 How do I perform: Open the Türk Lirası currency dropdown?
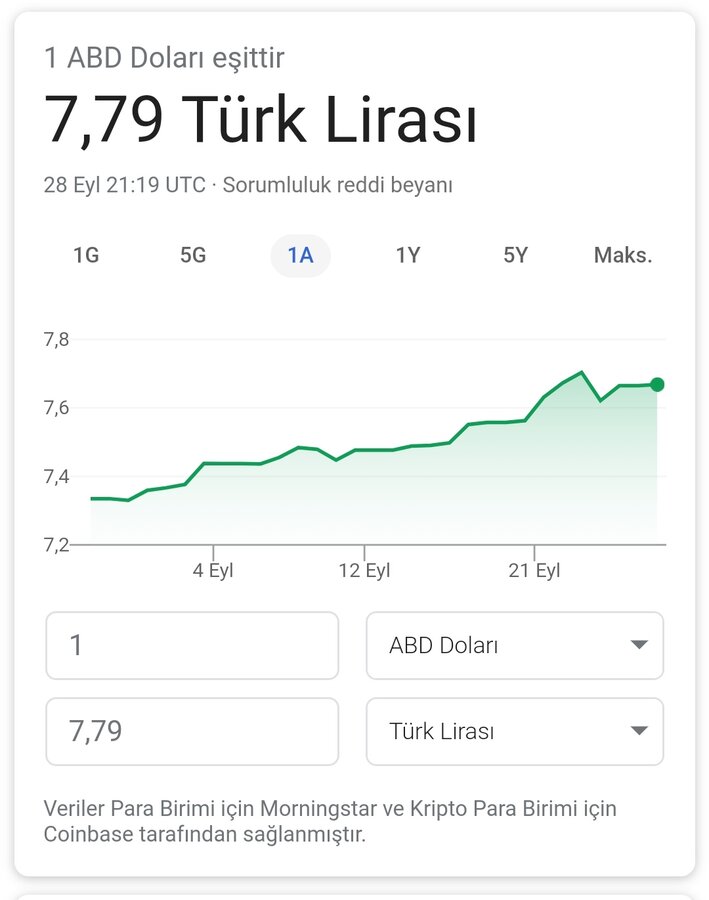click(x=514, y=731)
